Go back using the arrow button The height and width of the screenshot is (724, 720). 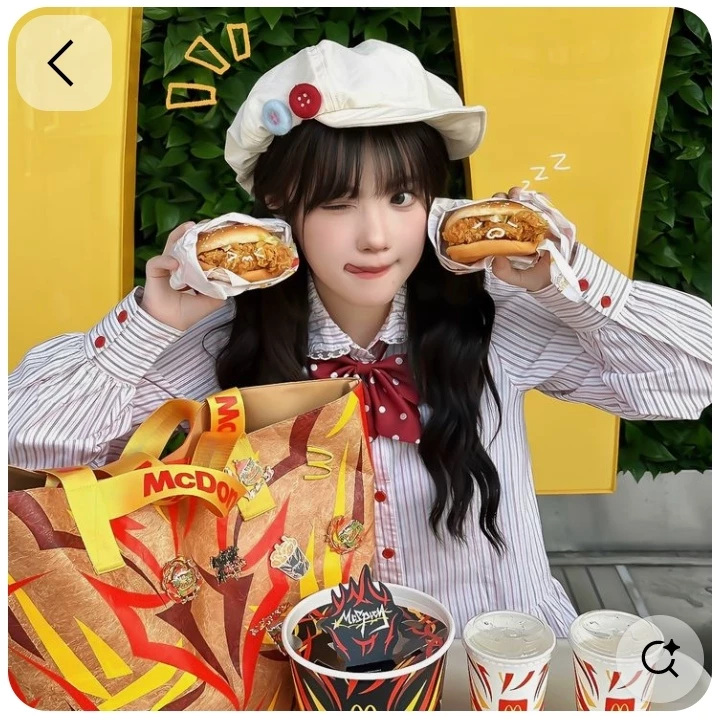(x=63, y=63)
